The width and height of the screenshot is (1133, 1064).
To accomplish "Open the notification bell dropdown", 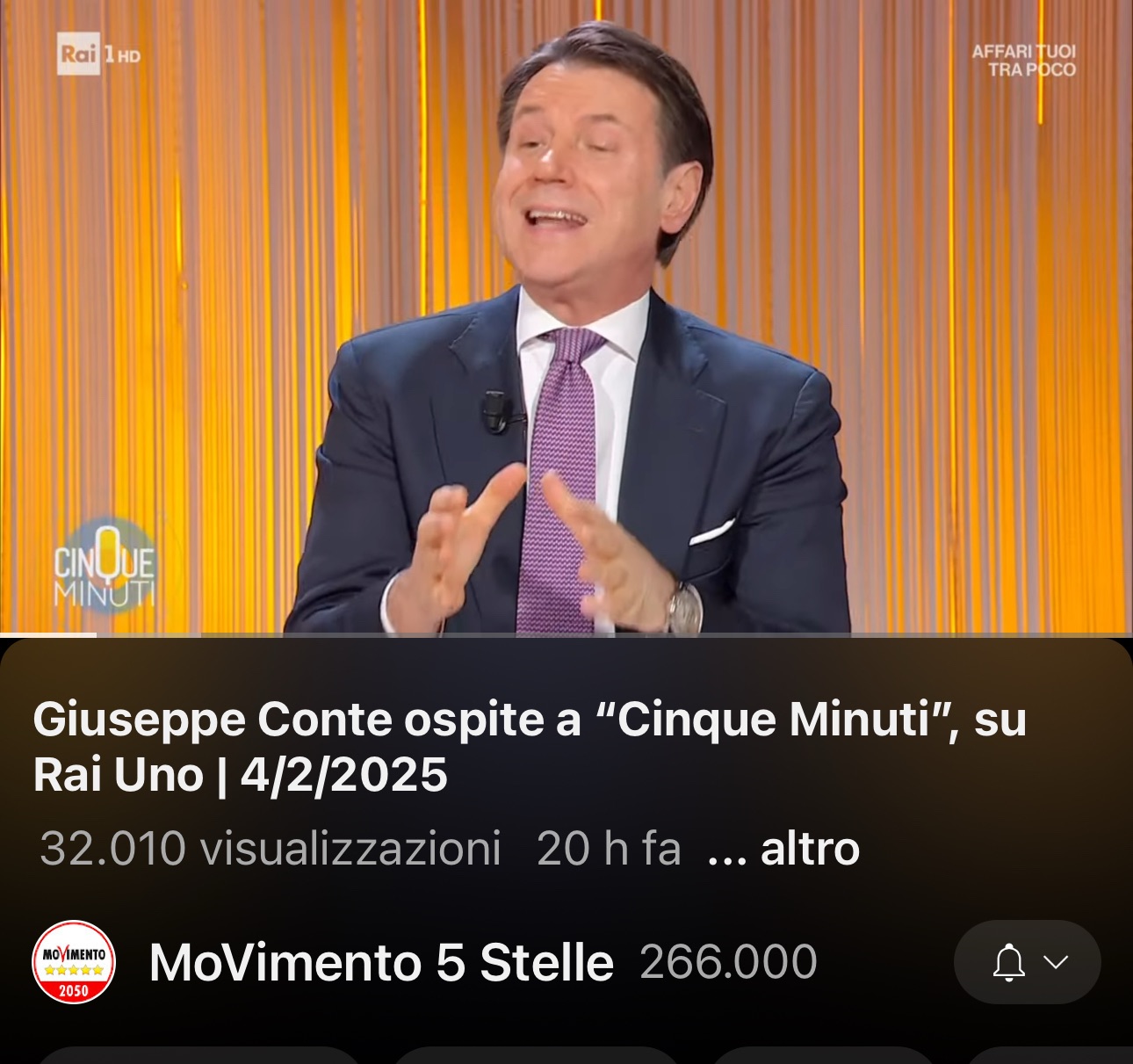I will coord(1027,963).
